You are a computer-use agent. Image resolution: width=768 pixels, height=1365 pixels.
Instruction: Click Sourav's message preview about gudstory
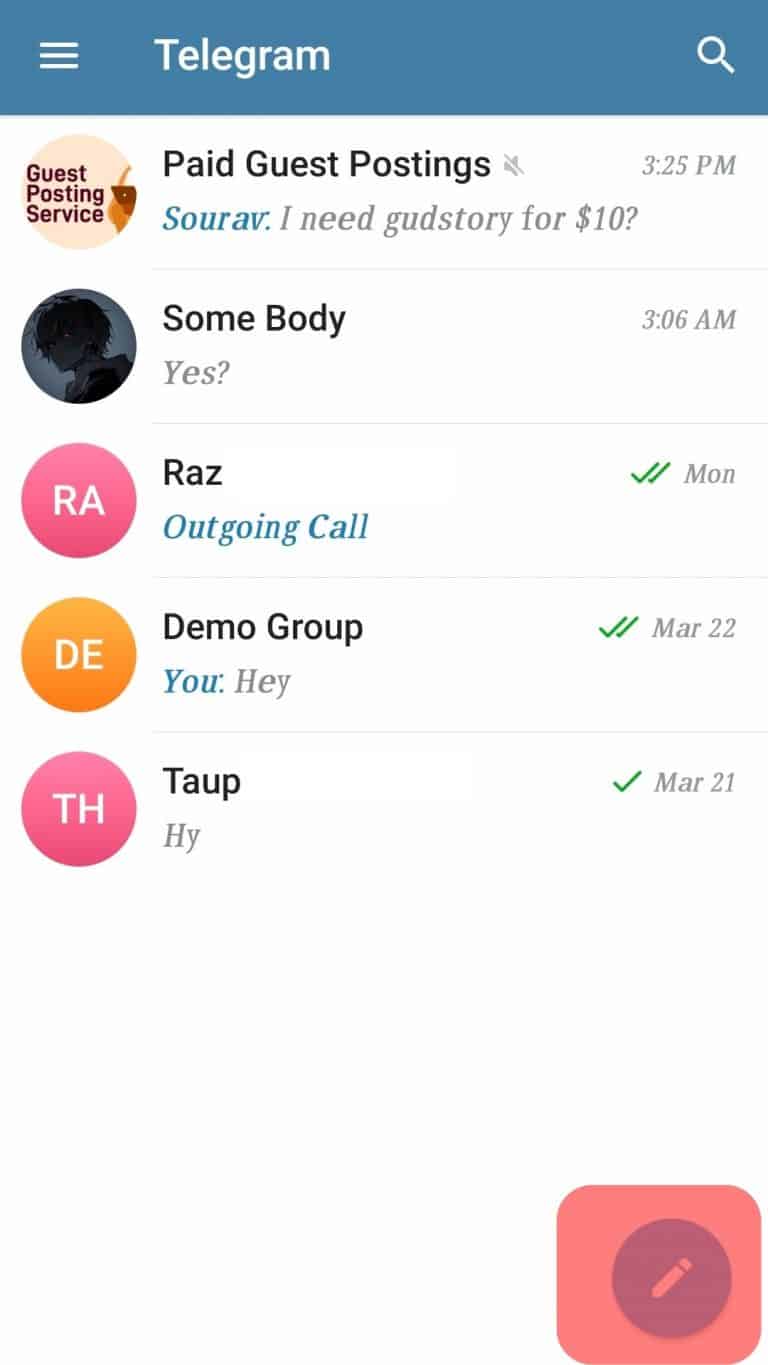[404, 219]
